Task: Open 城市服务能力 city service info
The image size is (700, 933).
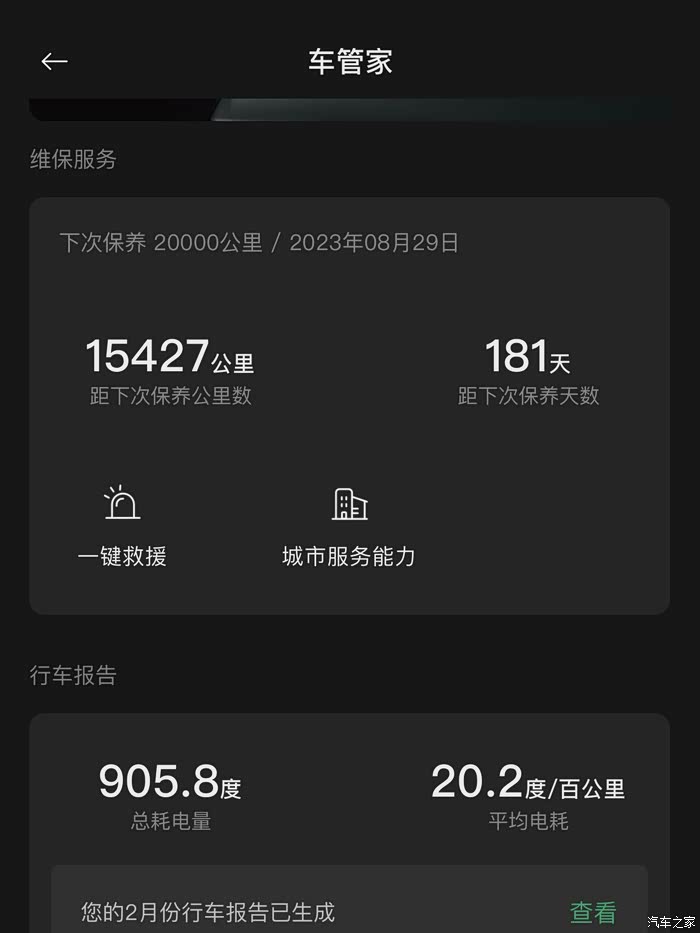Action: point(349,526)
